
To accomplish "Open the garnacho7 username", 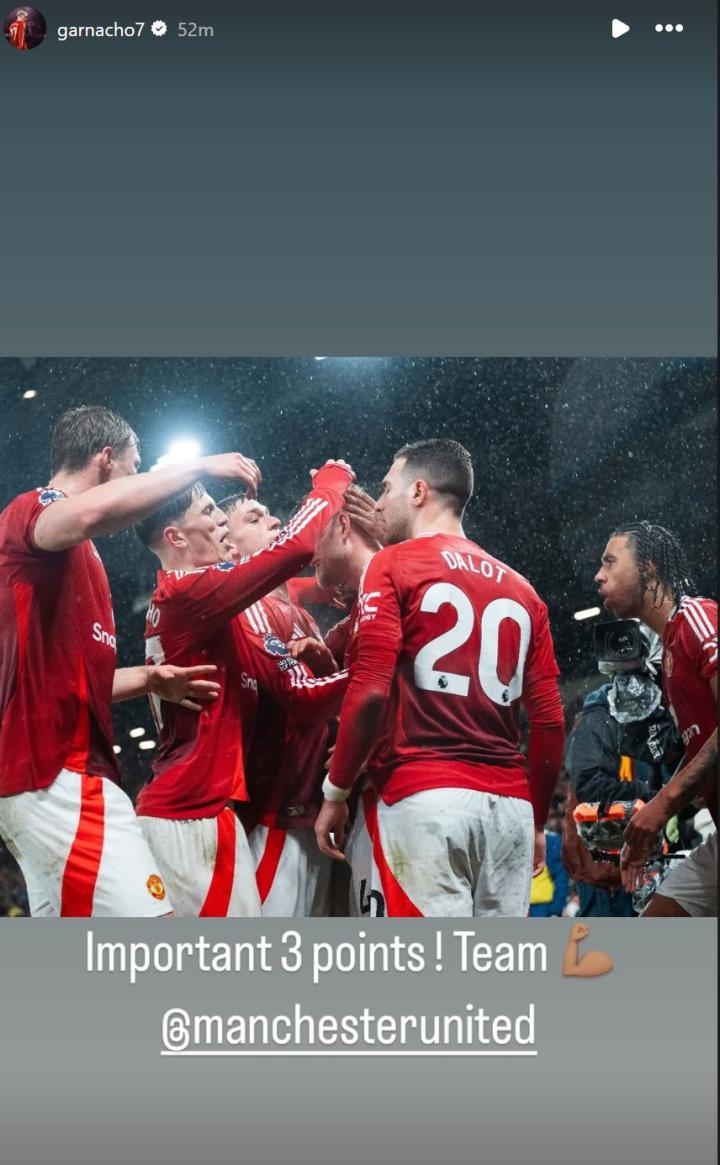I will tap(100, 30).
